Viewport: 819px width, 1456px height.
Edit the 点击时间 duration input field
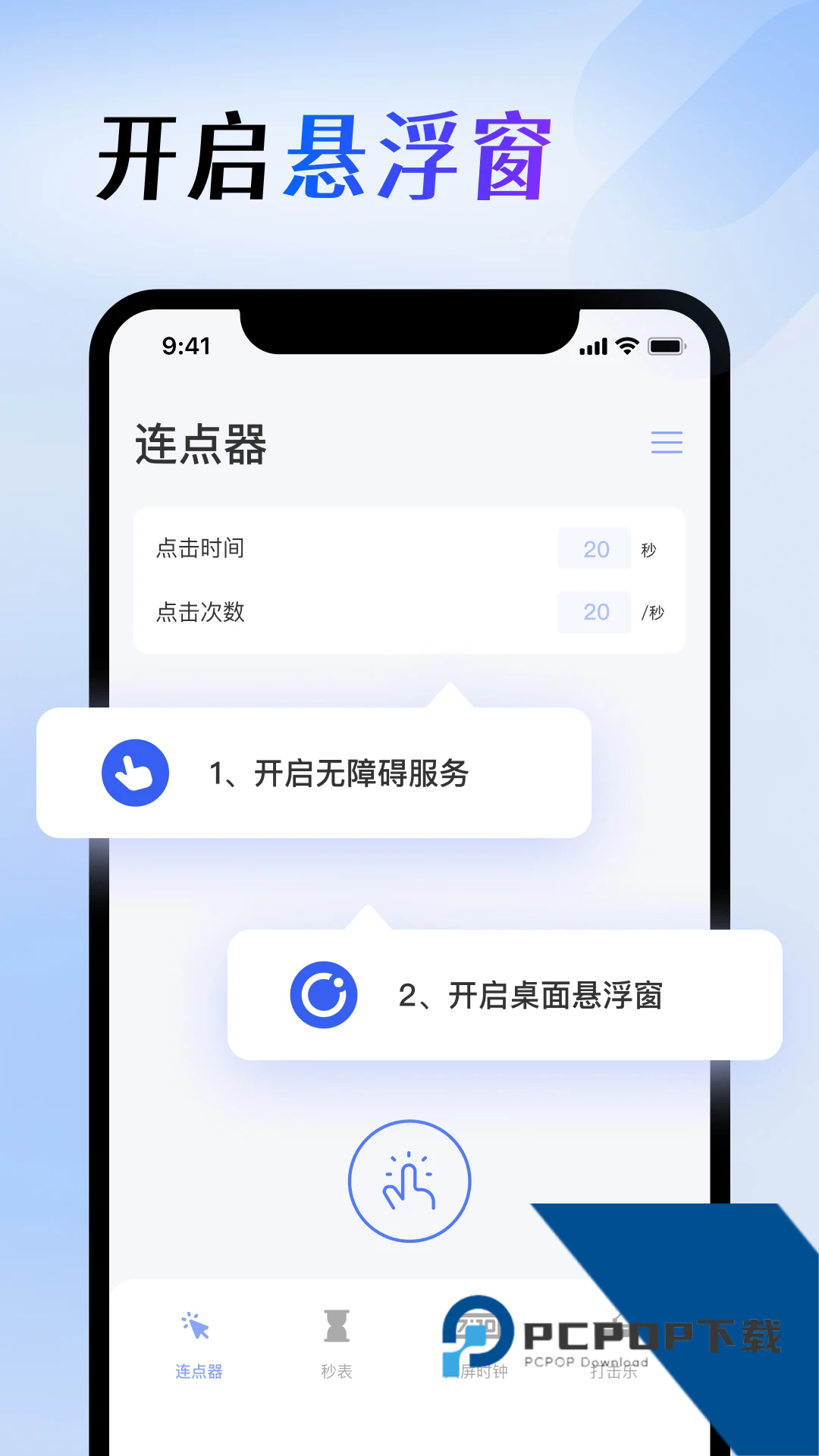click(594, 548)
